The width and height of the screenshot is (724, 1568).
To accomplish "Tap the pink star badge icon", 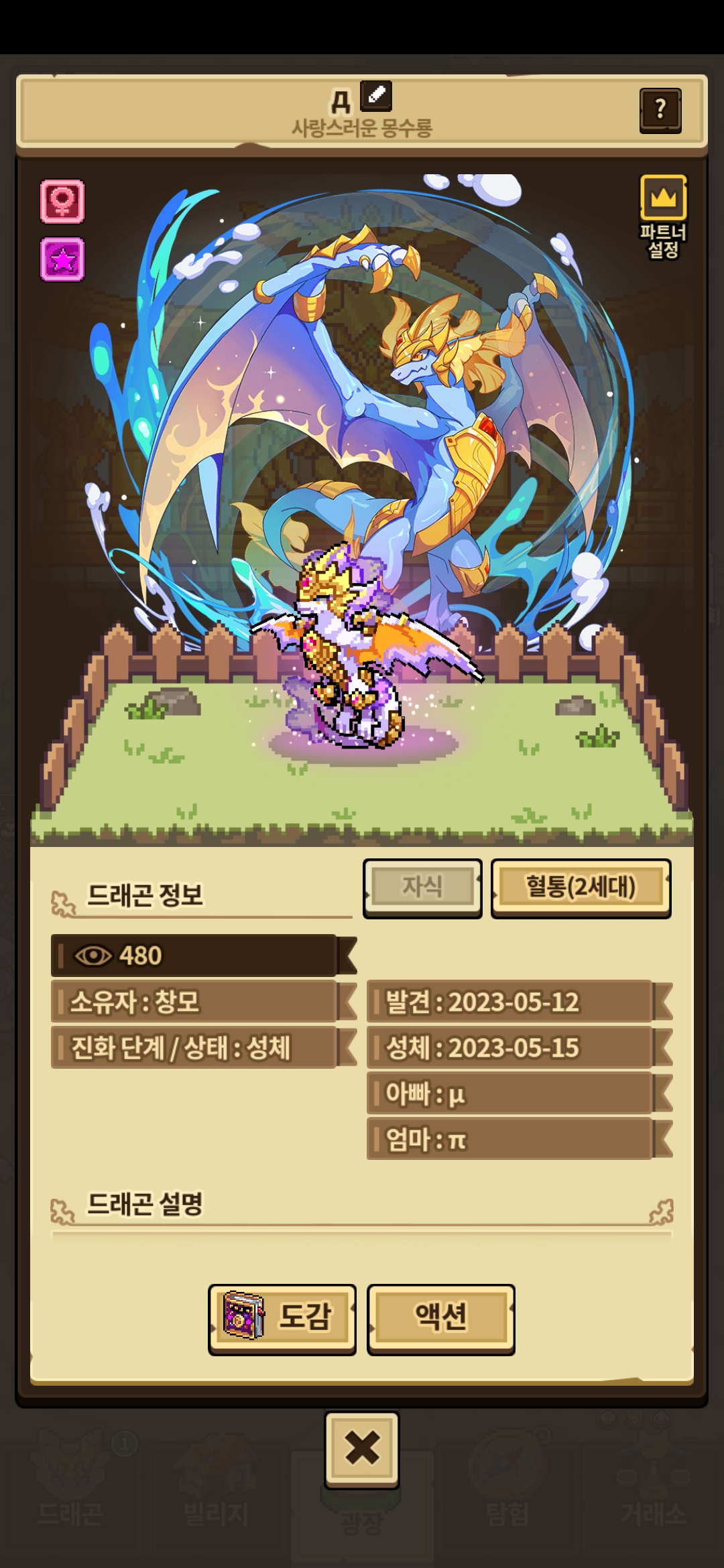I will (x=62, y=259).
